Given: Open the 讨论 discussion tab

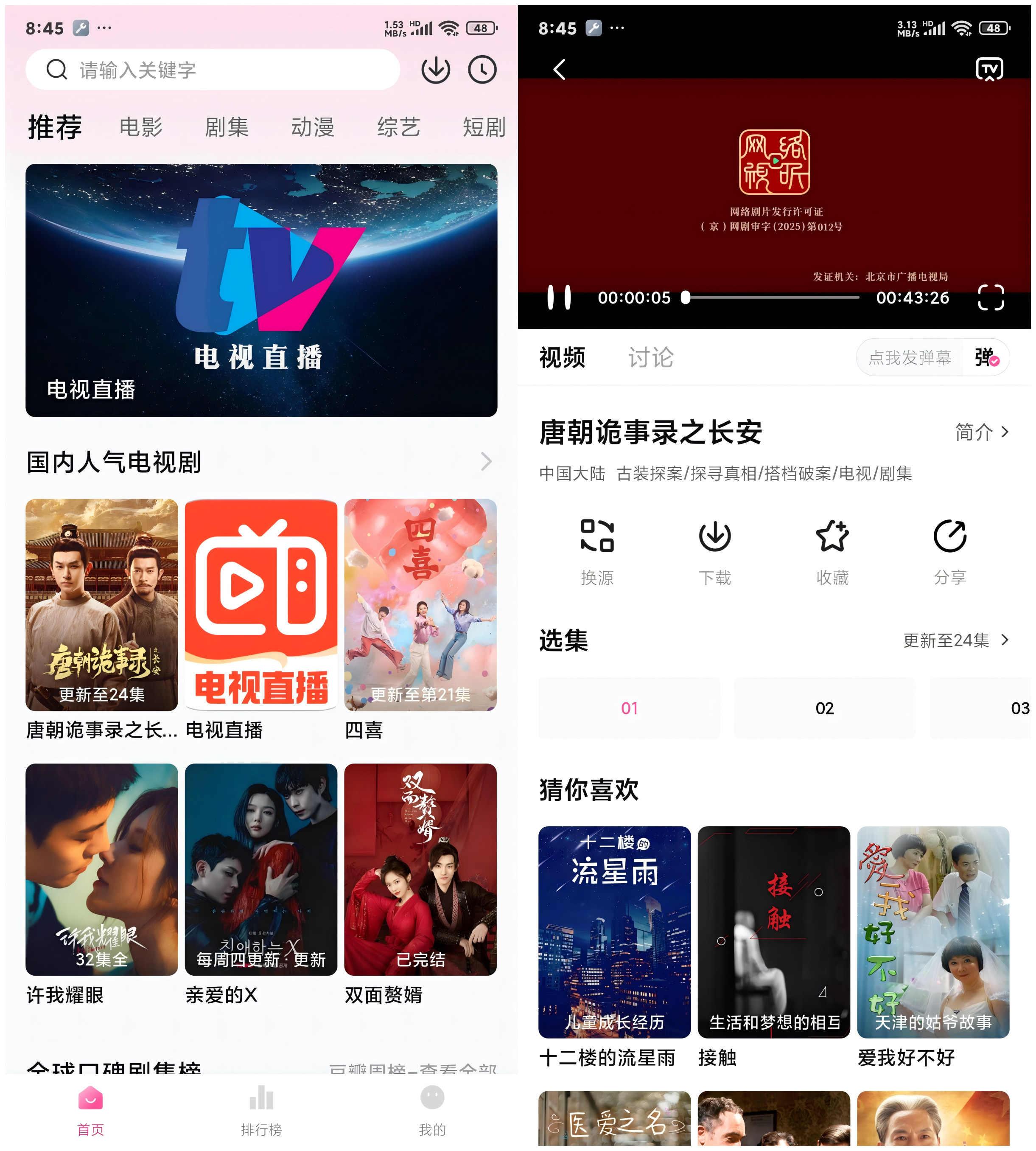Looking at the screenshot, I should click(651, 358).
